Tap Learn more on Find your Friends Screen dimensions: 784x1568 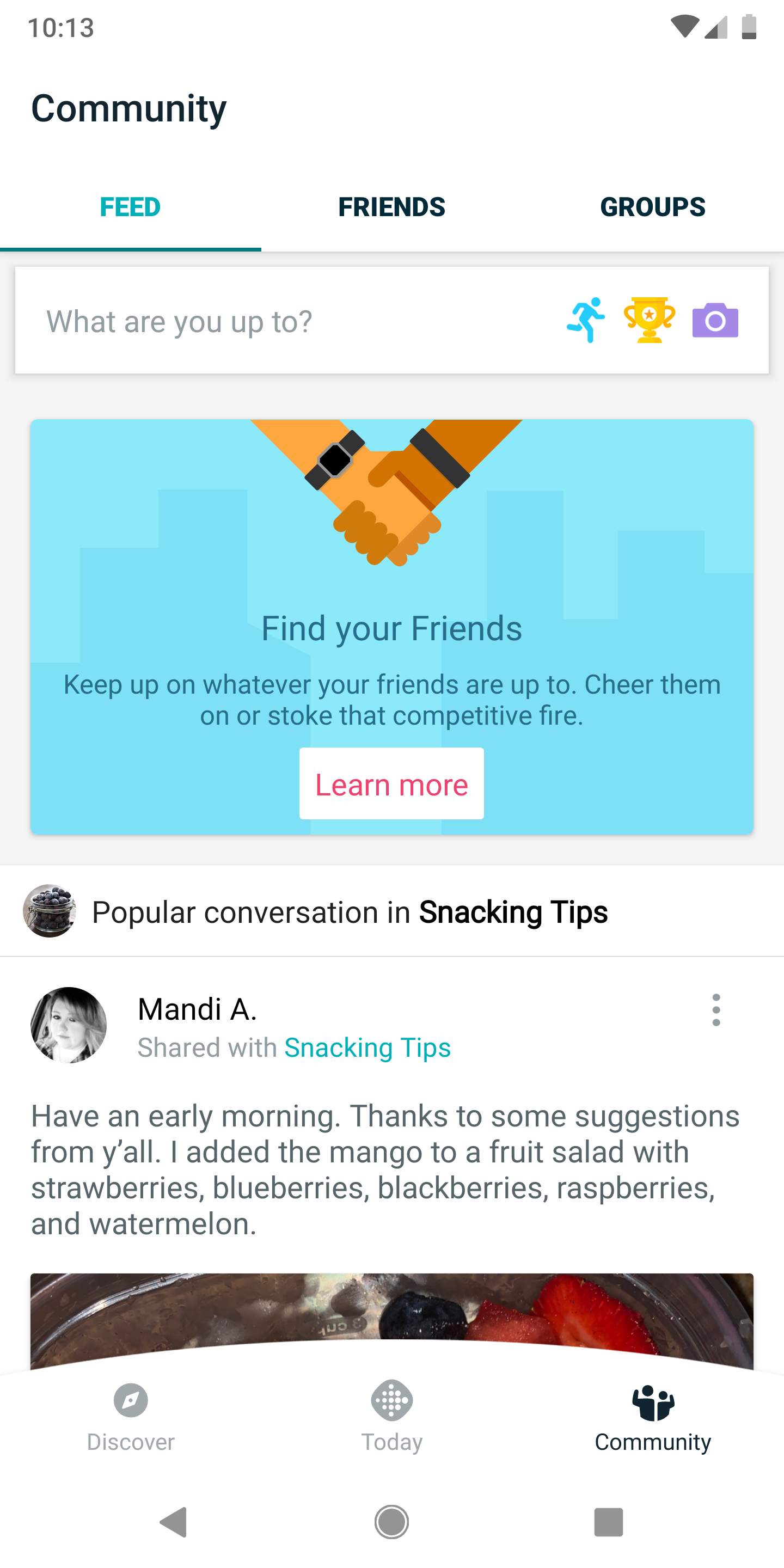391,783
